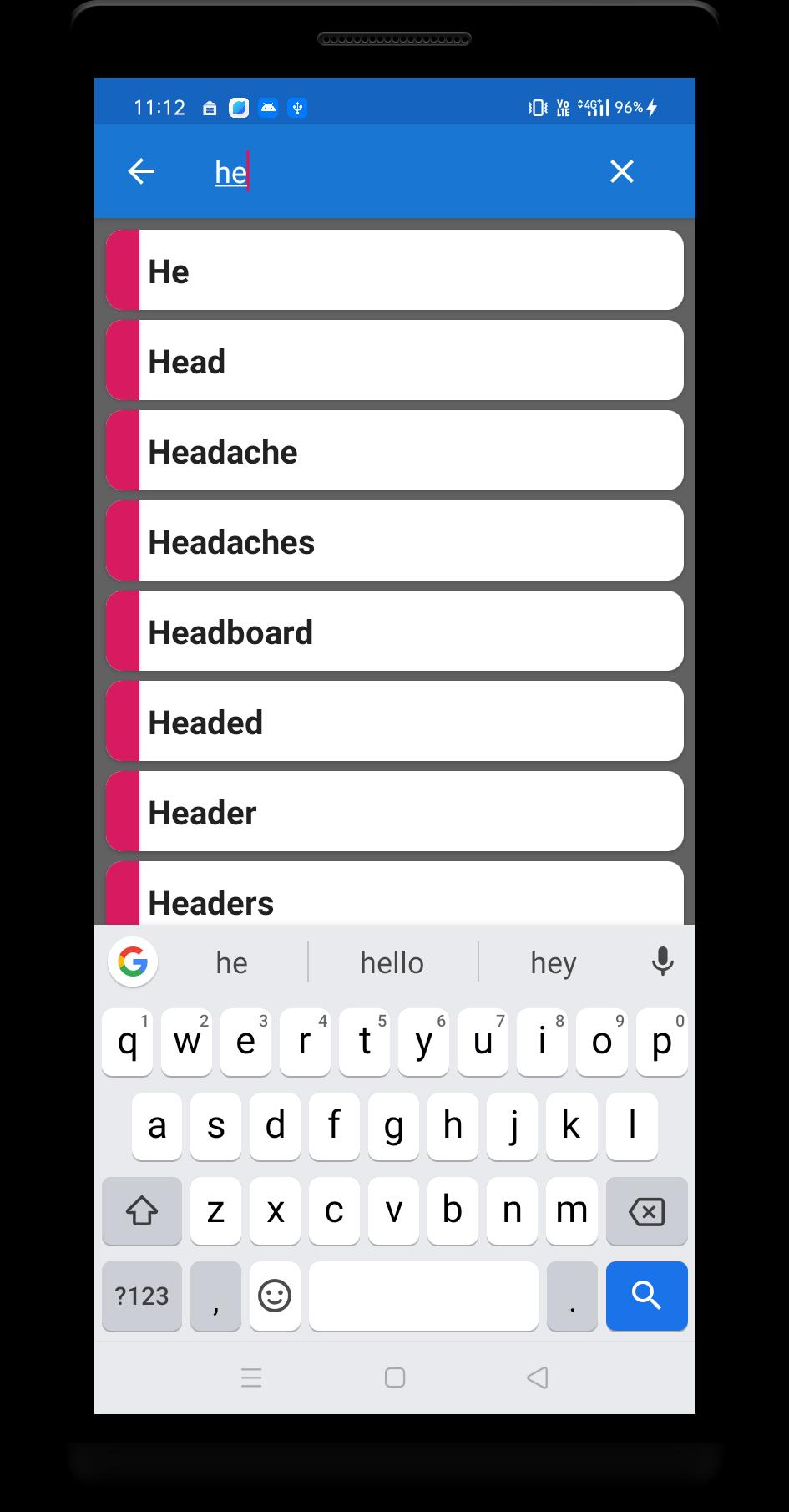Open the word "He"

point(395,270)
